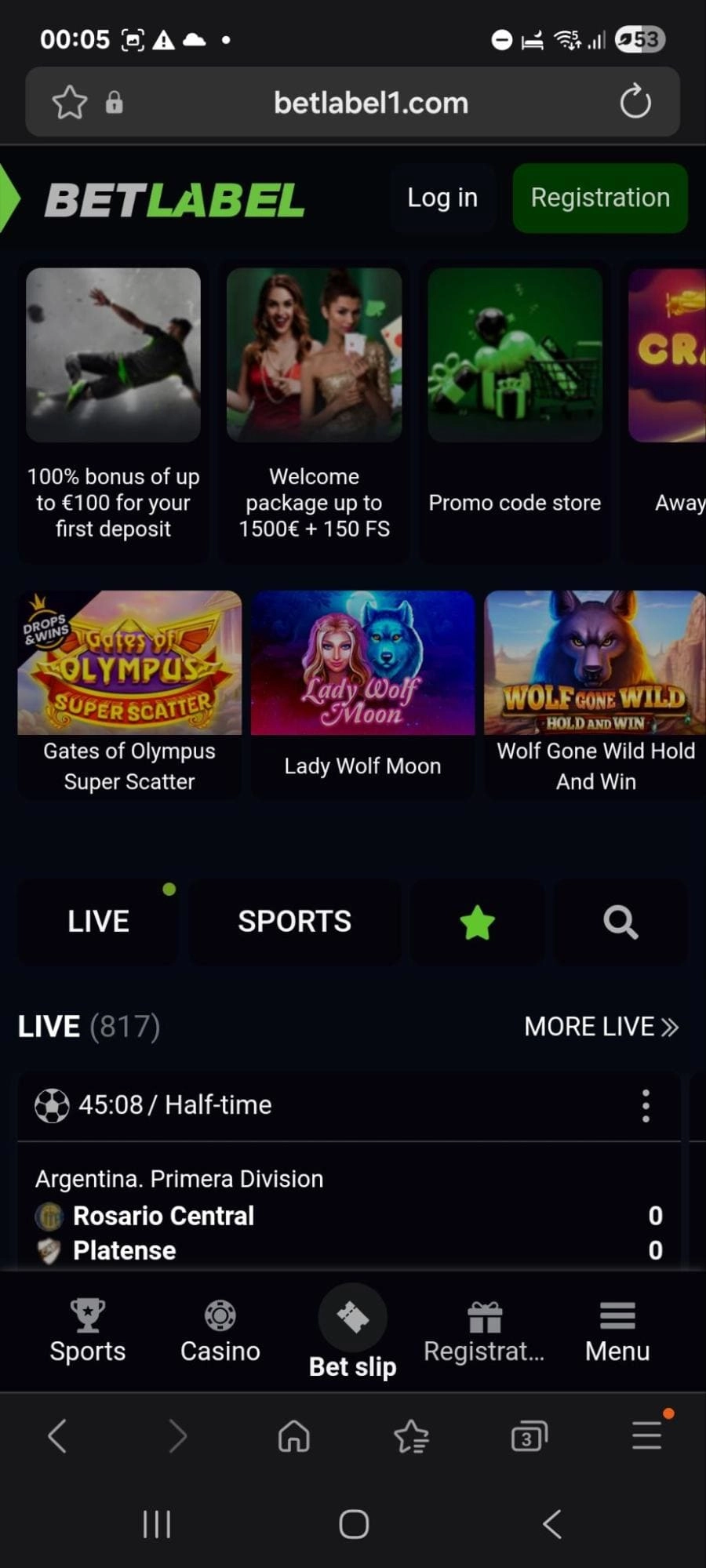Go to Sports in the bottom bar

coord(88,1332)
